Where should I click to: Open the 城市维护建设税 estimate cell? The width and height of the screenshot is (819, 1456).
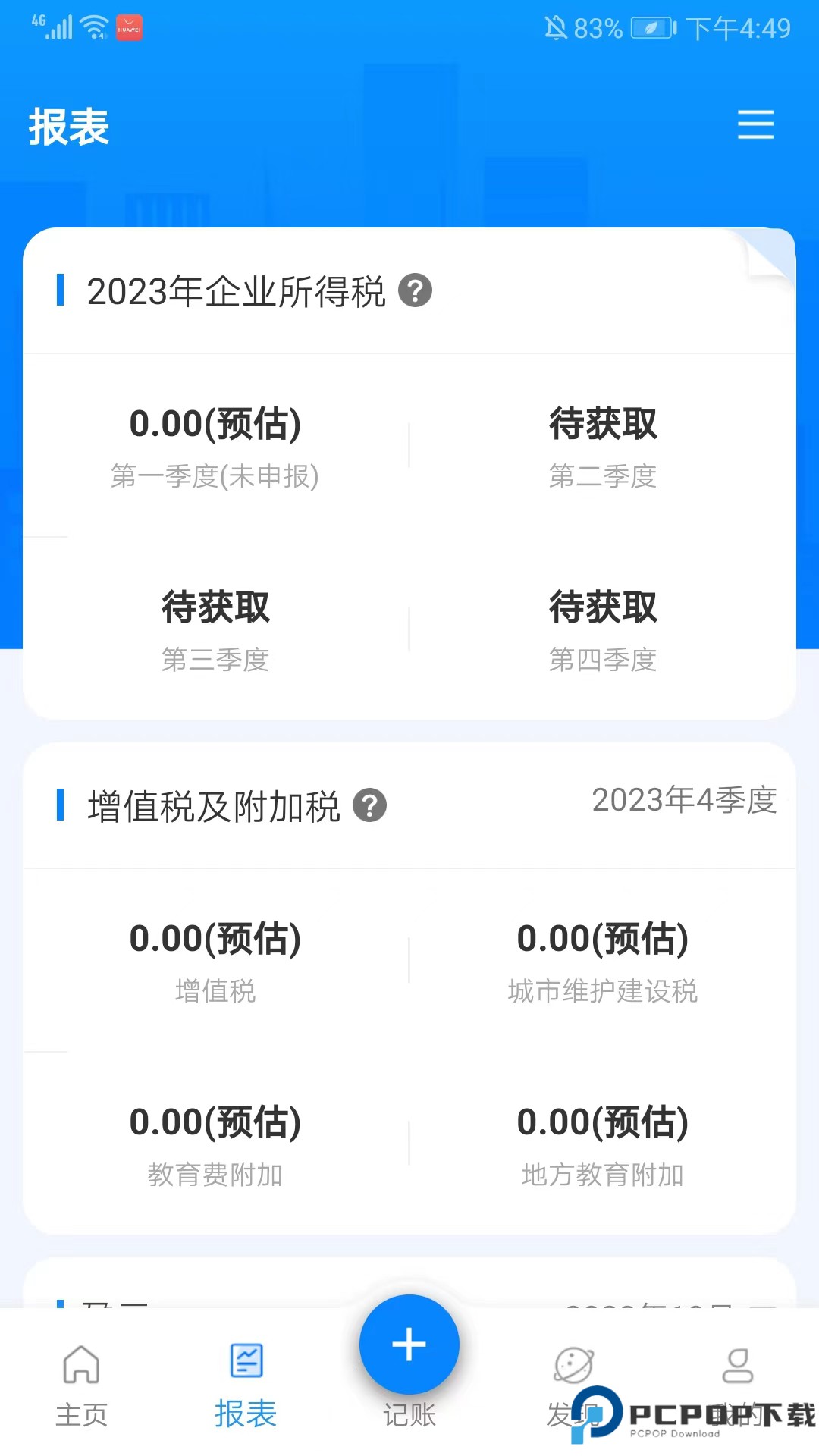(603, 961)
